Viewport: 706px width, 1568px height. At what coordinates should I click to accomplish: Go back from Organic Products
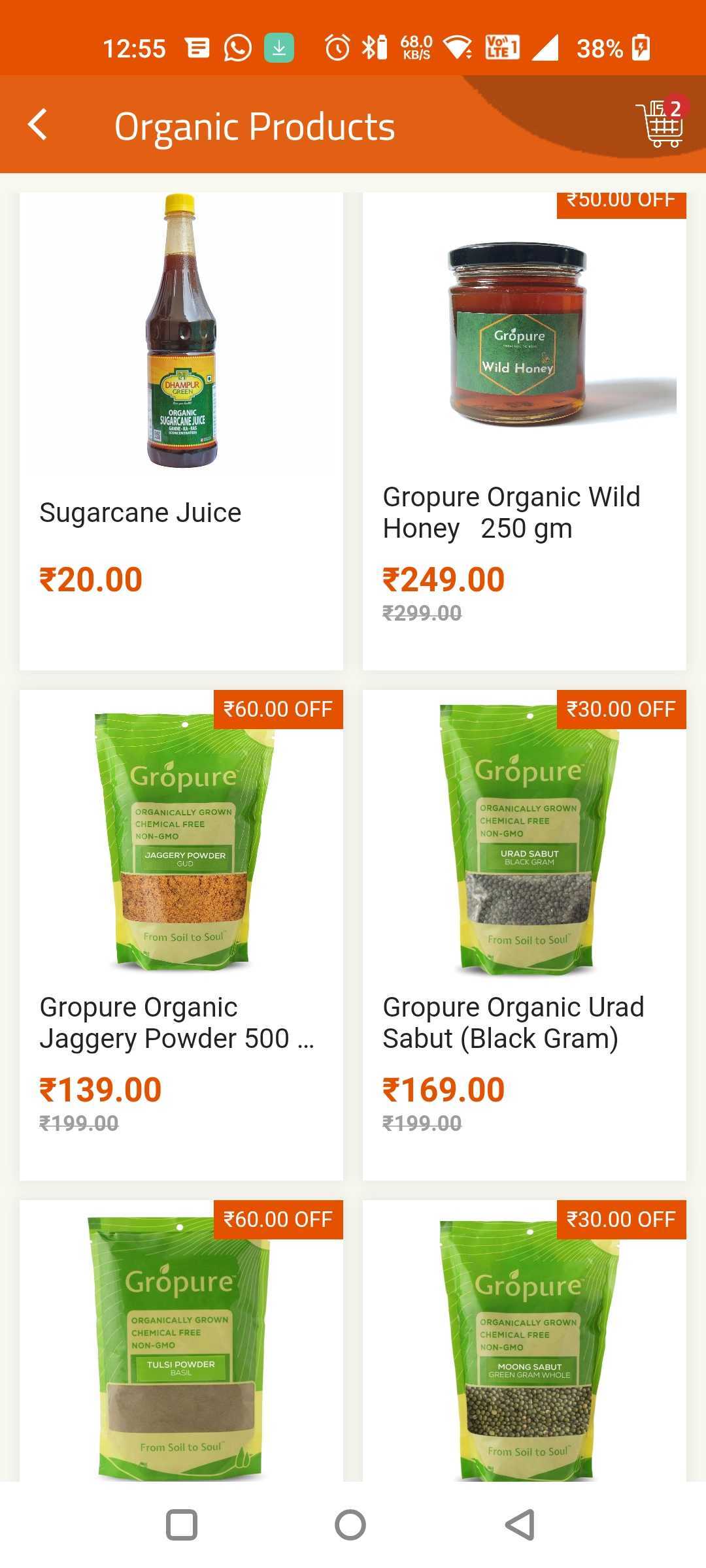point(38,125)
